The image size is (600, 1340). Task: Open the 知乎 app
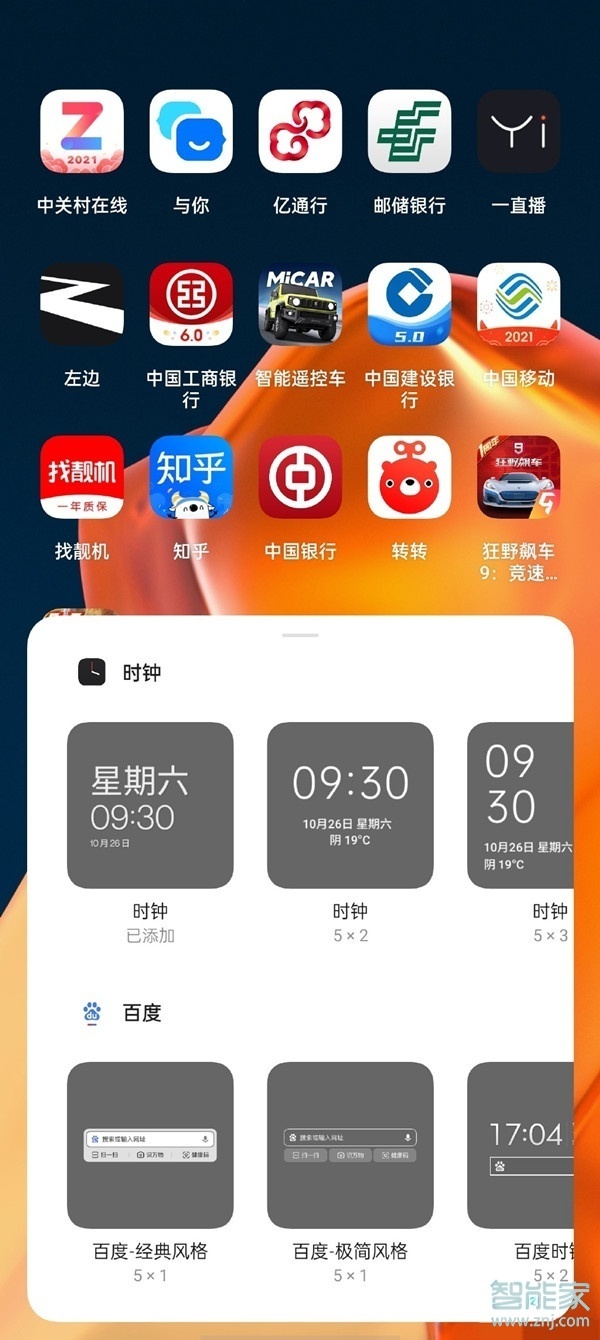pyautogui.click(x=191, y=477)
